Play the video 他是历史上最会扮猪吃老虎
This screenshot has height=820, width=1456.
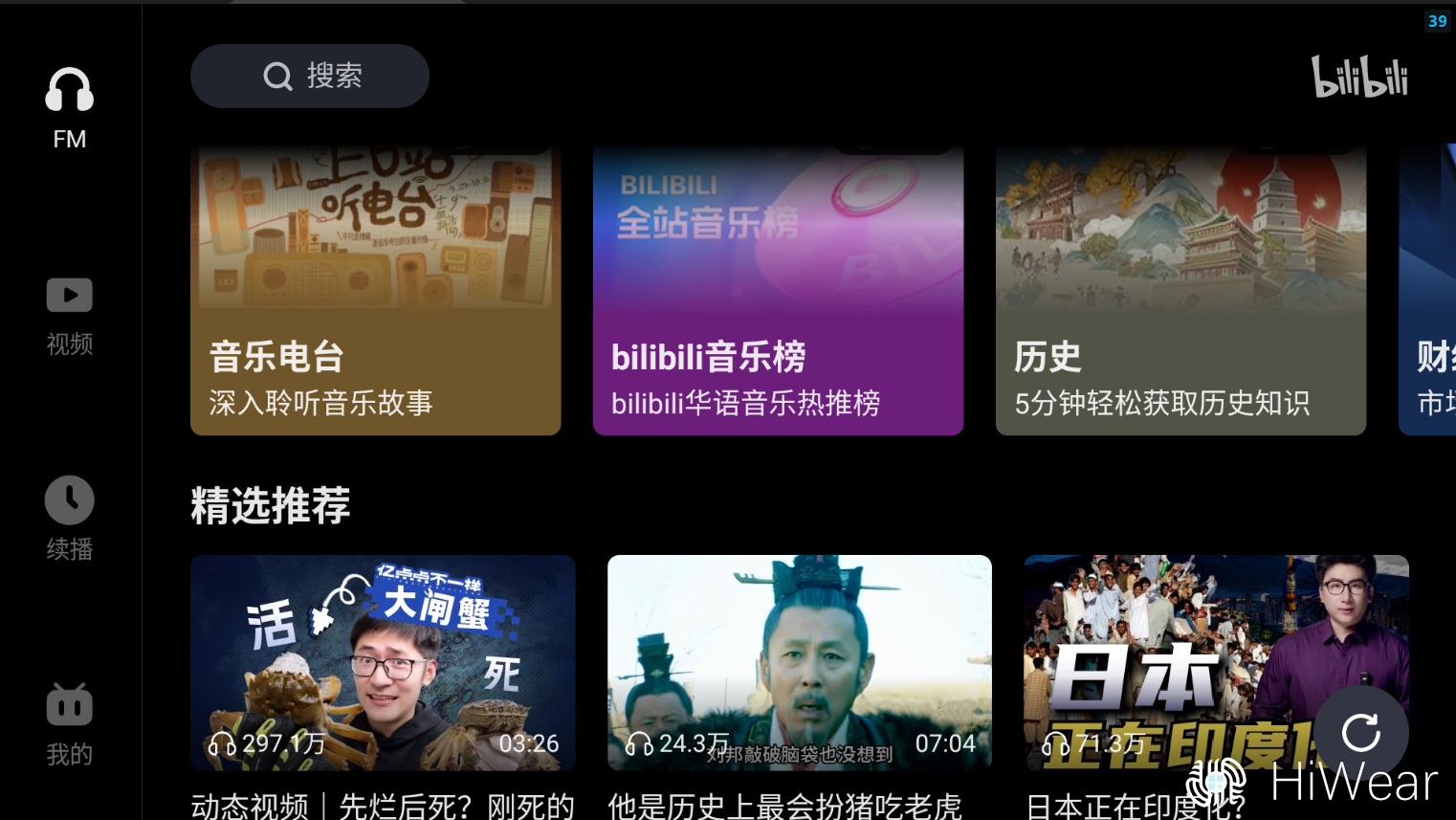[799, 662]
